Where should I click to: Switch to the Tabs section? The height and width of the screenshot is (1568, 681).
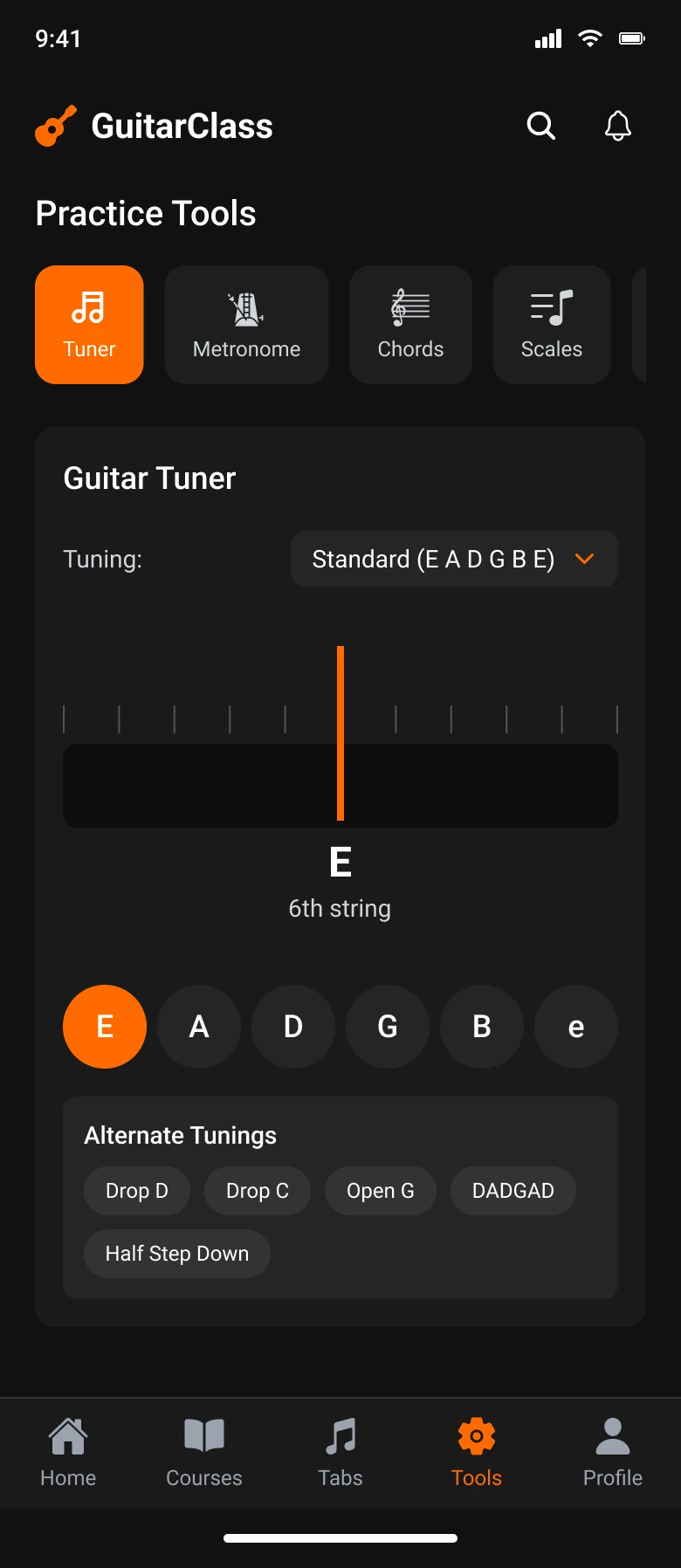pyautogui.click(x=340, y=1453)
